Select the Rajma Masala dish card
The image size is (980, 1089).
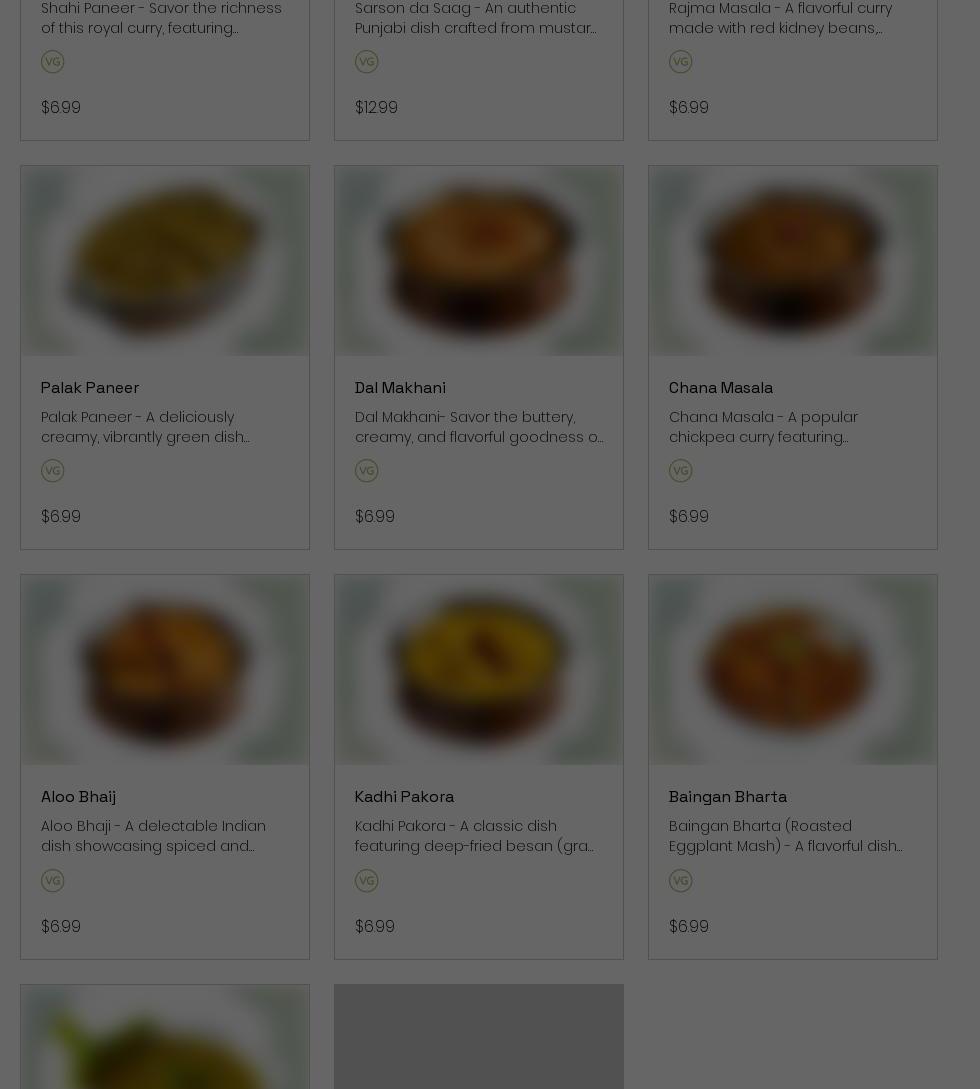tap(792, 60)
